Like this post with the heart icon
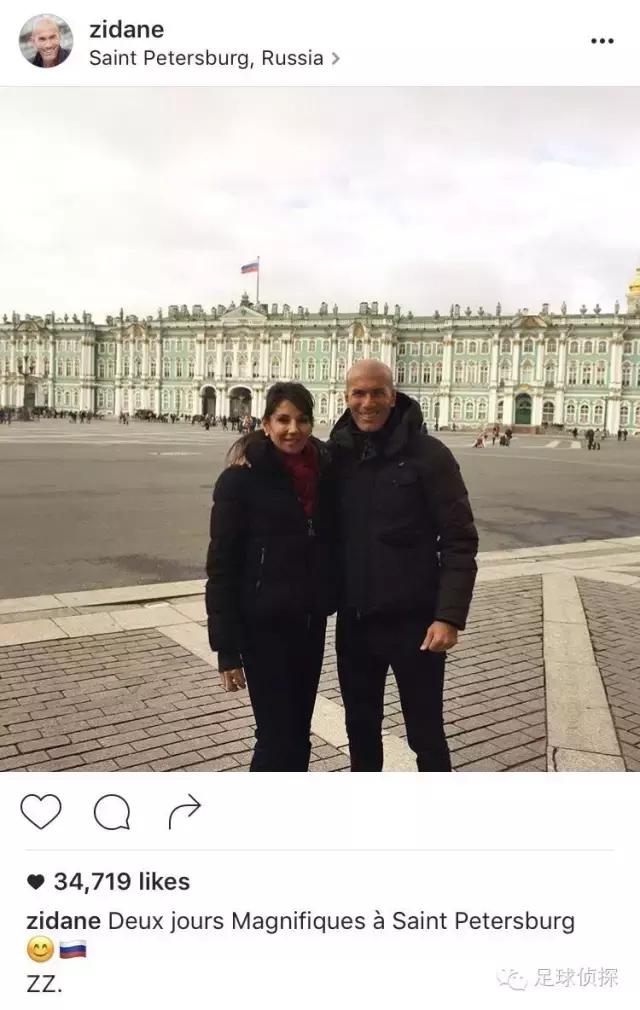640x1010 pixels. point(41,811)
